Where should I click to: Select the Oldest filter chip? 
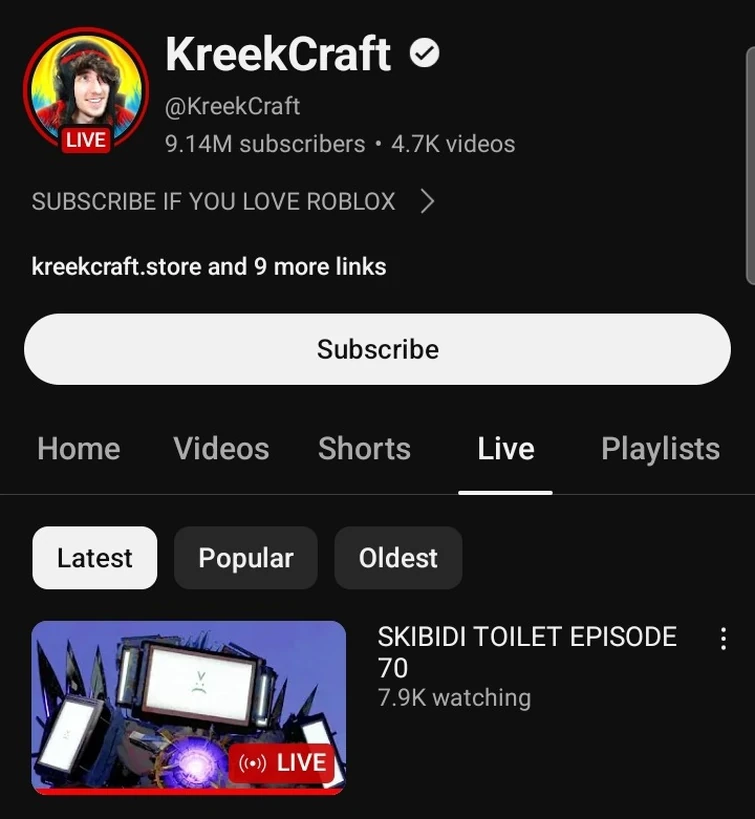[398, 558]
